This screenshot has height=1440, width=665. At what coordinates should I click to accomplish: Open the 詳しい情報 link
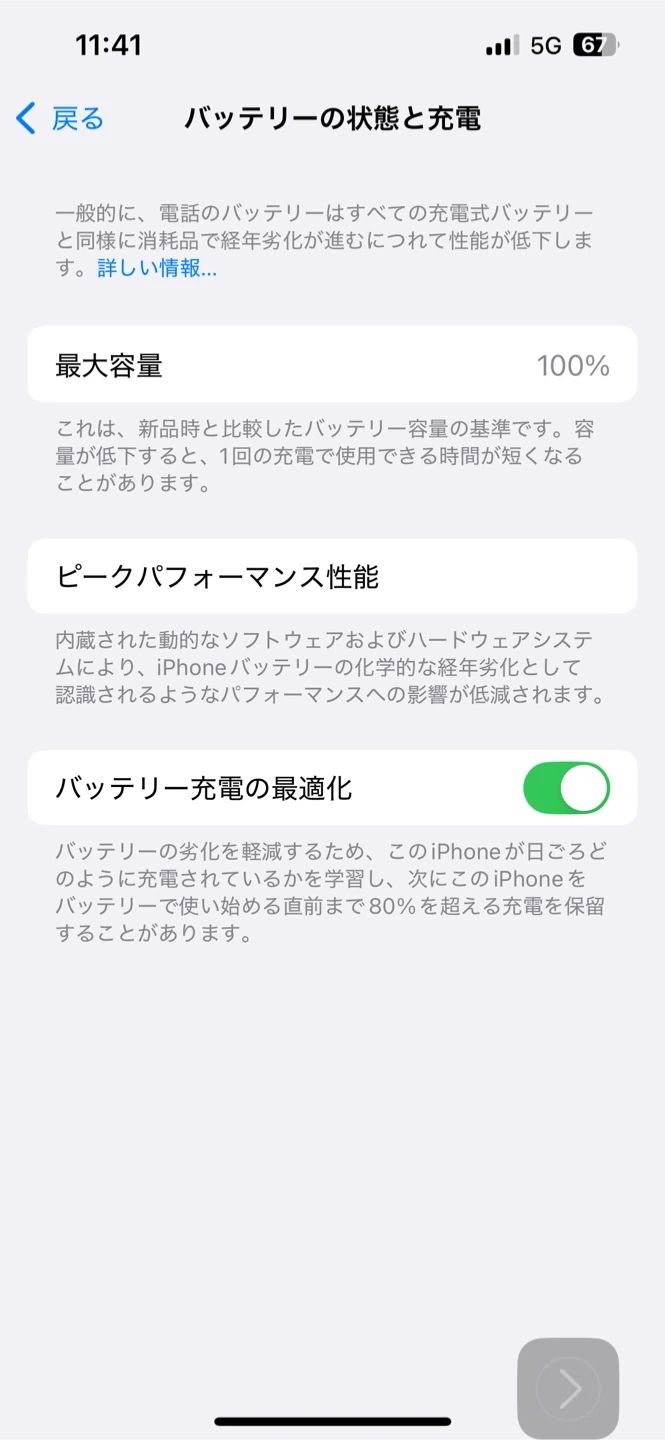point(156,268)
